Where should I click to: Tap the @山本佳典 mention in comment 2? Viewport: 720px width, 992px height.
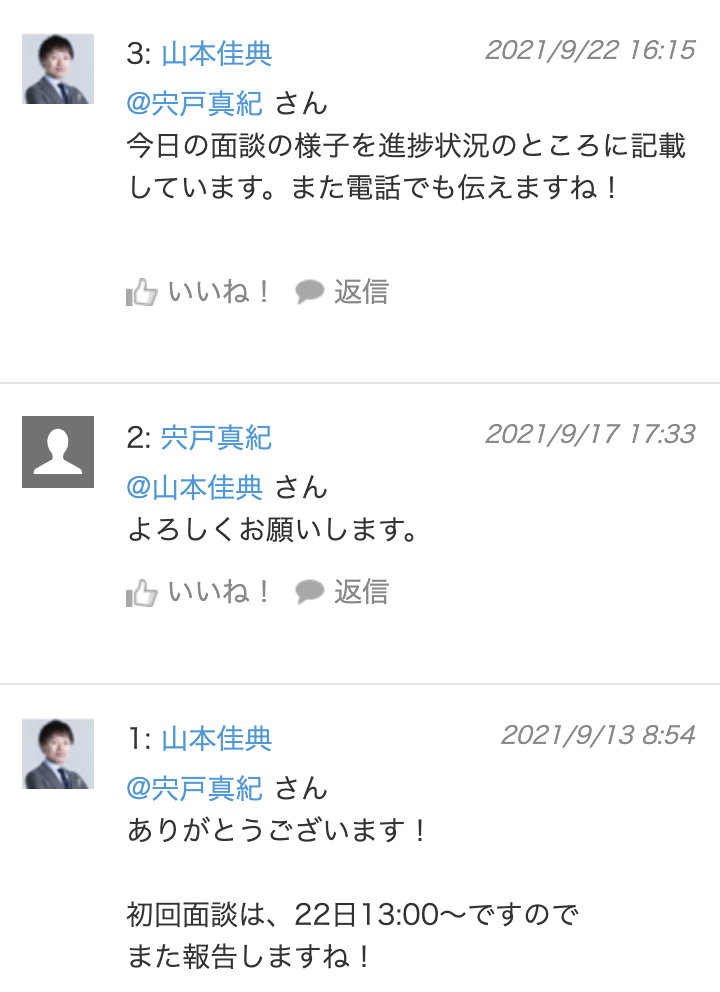[195, 487]
